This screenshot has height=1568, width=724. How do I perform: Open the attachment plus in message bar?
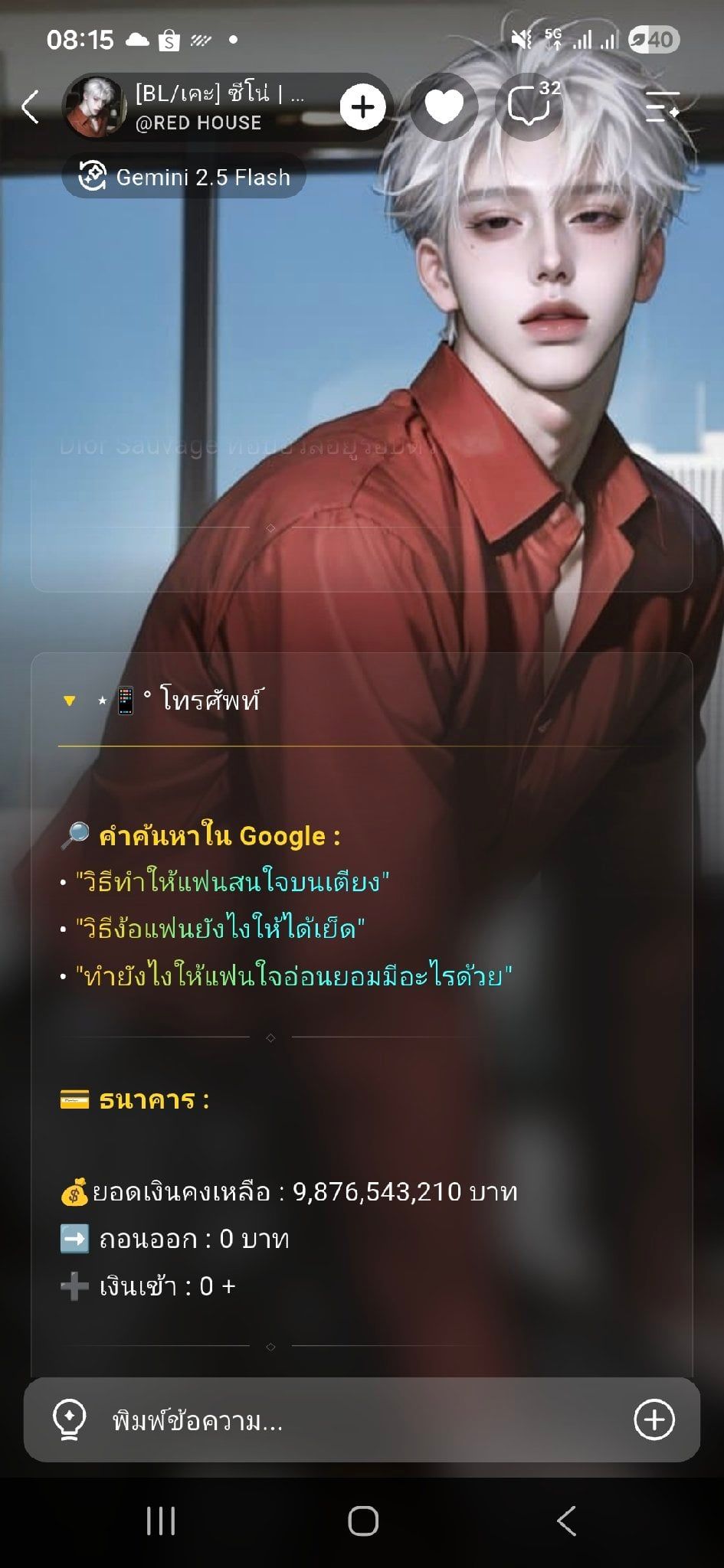click(654, 1419)
